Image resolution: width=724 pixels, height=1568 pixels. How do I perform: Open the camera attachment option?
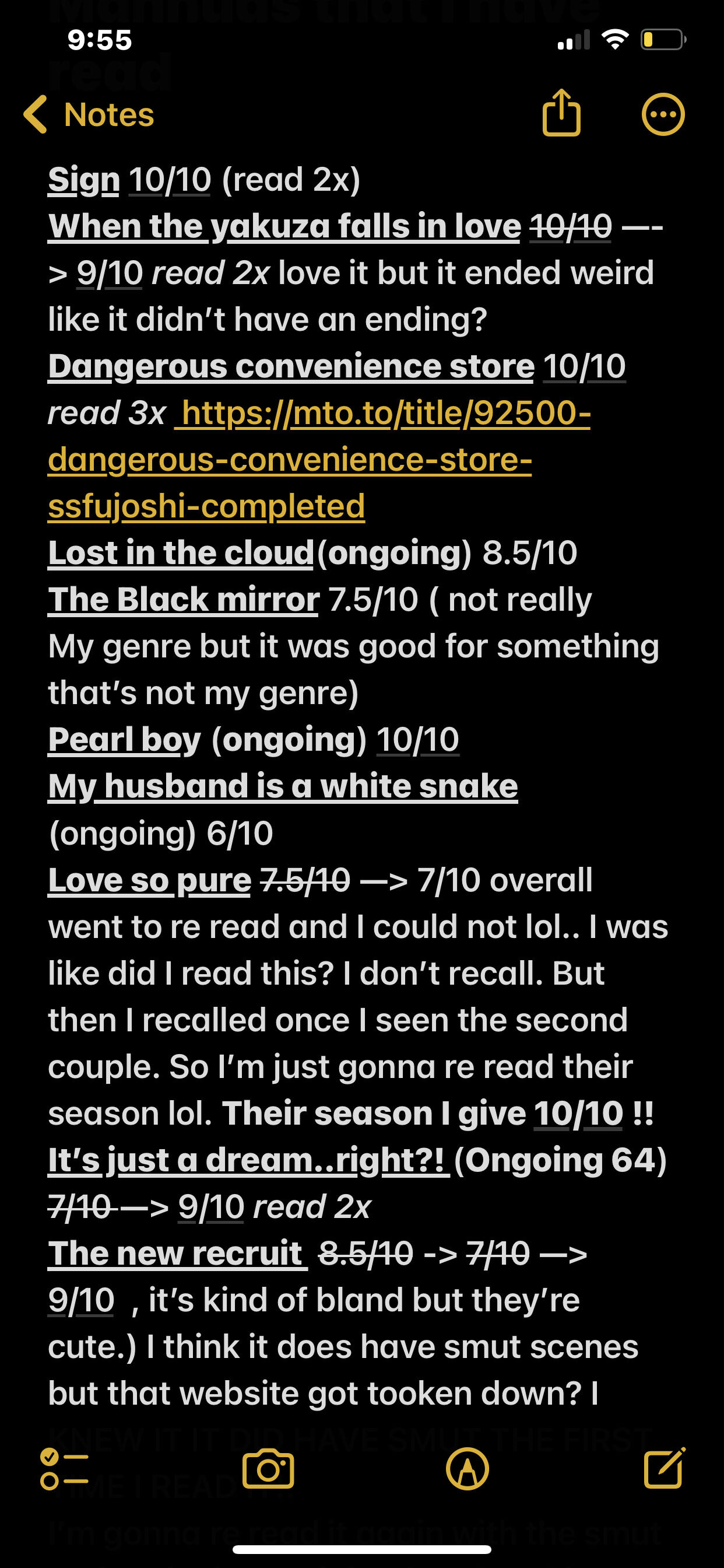point(268,1469)
